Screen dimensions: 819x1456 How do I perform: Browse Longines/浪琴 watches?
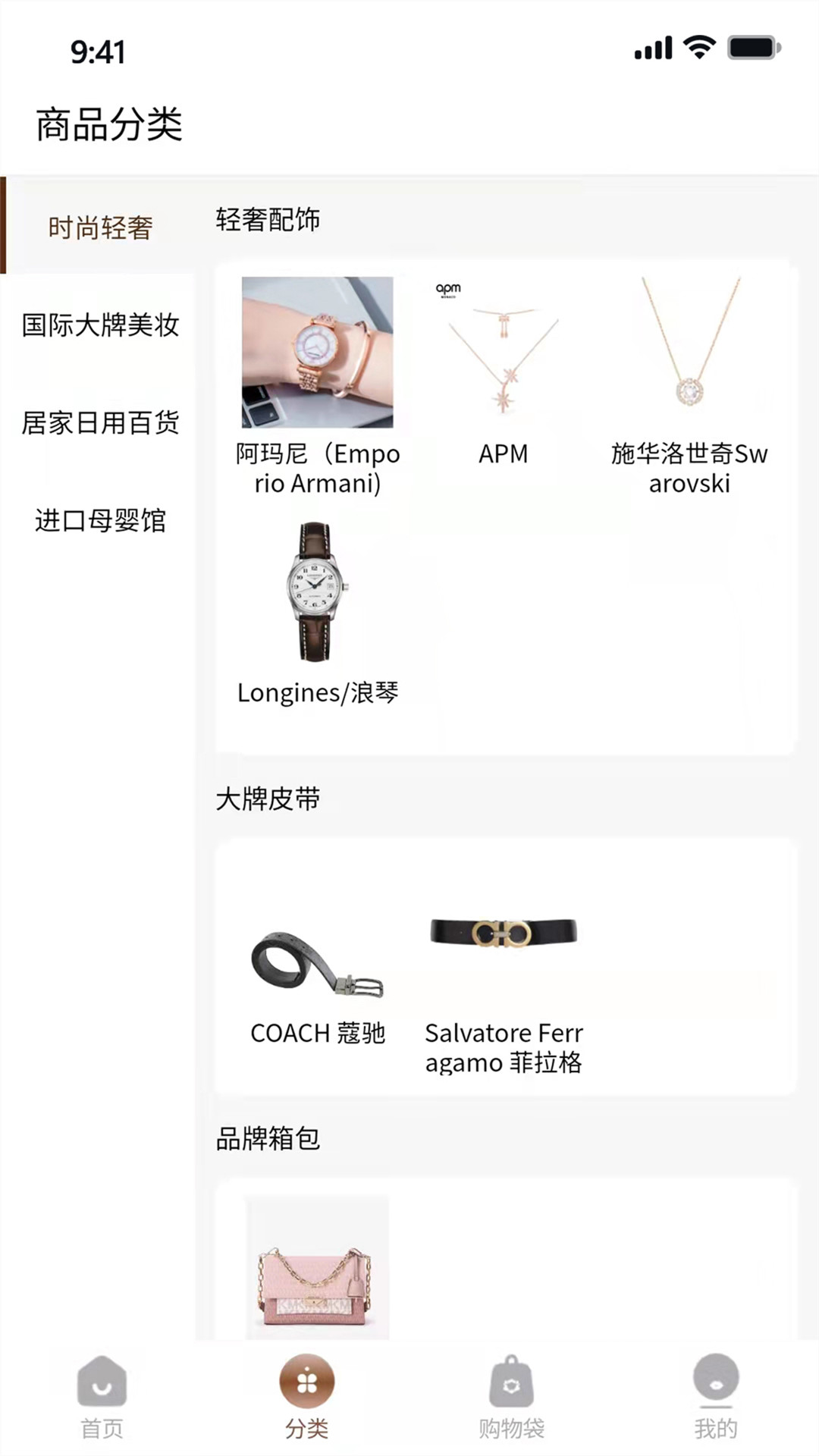(317, 612)
